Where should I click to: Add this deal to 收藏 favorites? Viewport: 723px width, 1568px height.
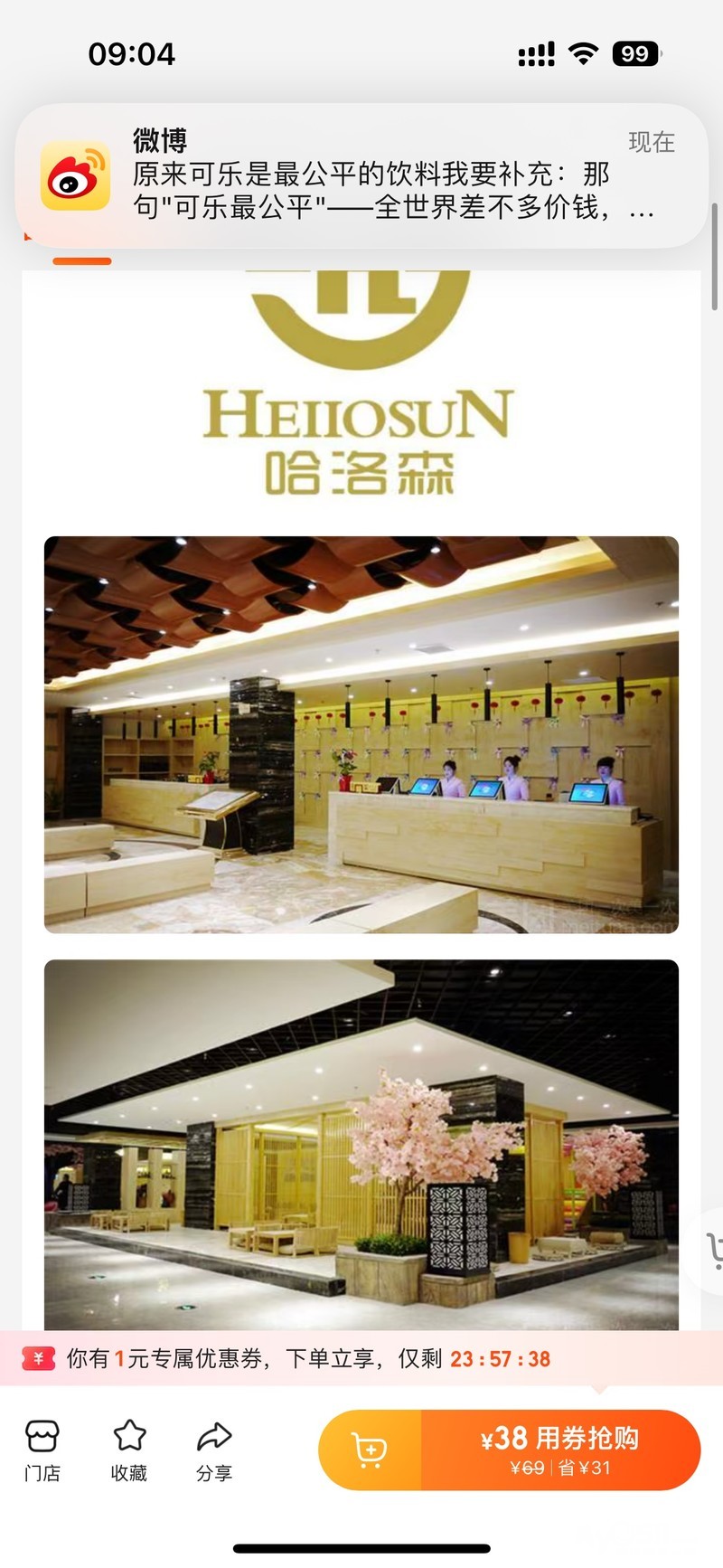coord(129,1450)
